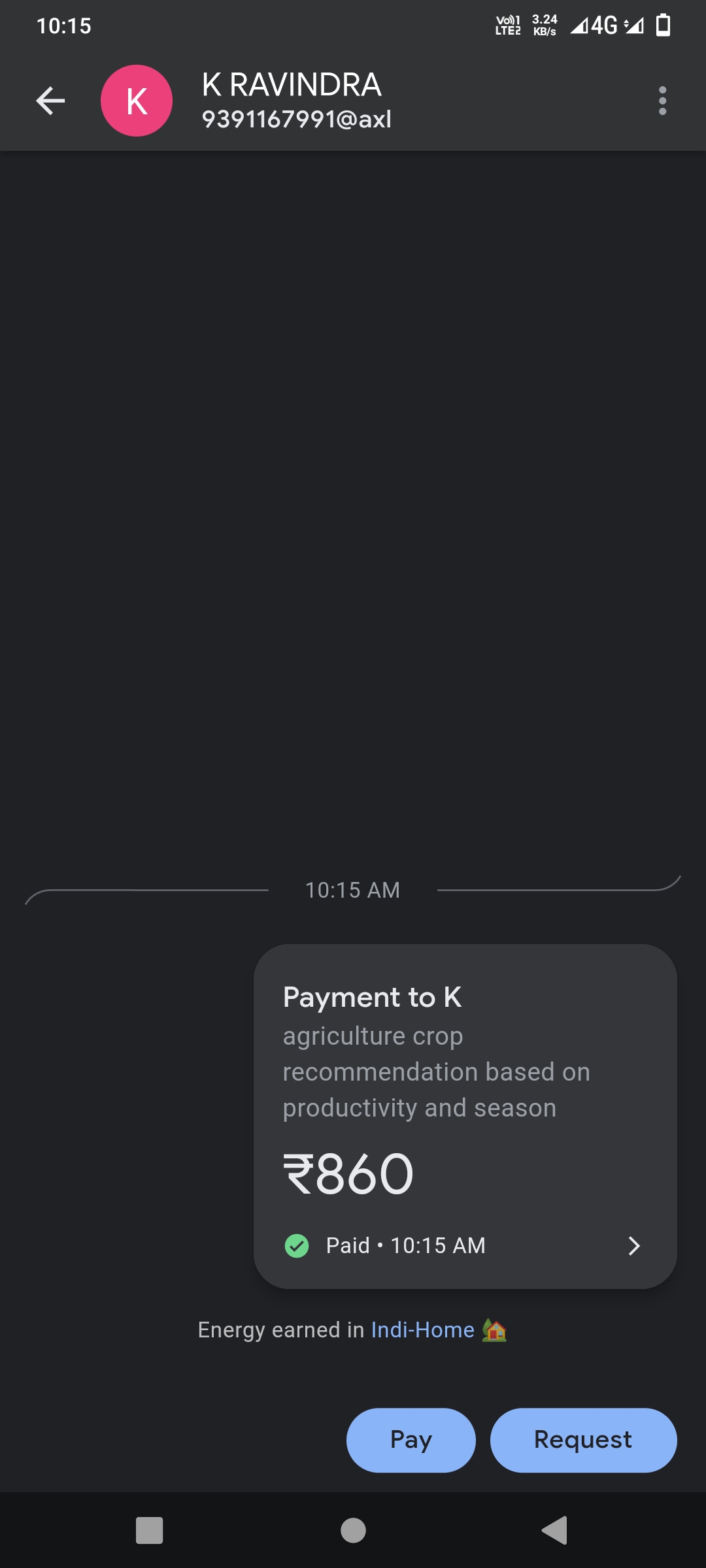Open the recent apps square button
The image size is (706, 1568).
pyautogui.click(x=149, y=1530)
